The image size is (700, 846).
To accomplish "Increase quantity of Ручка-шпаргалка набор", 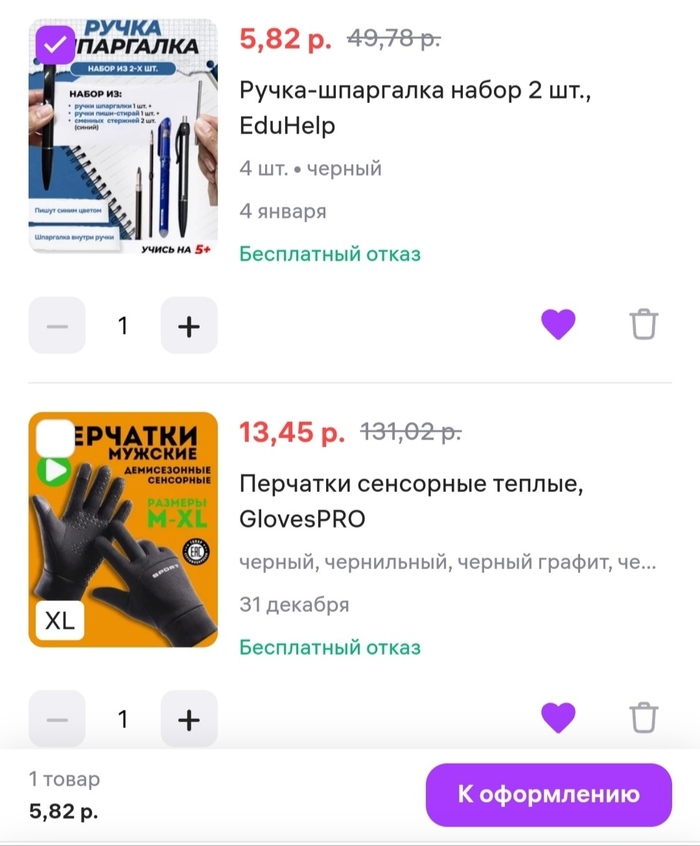I will (x=188, y=326).
